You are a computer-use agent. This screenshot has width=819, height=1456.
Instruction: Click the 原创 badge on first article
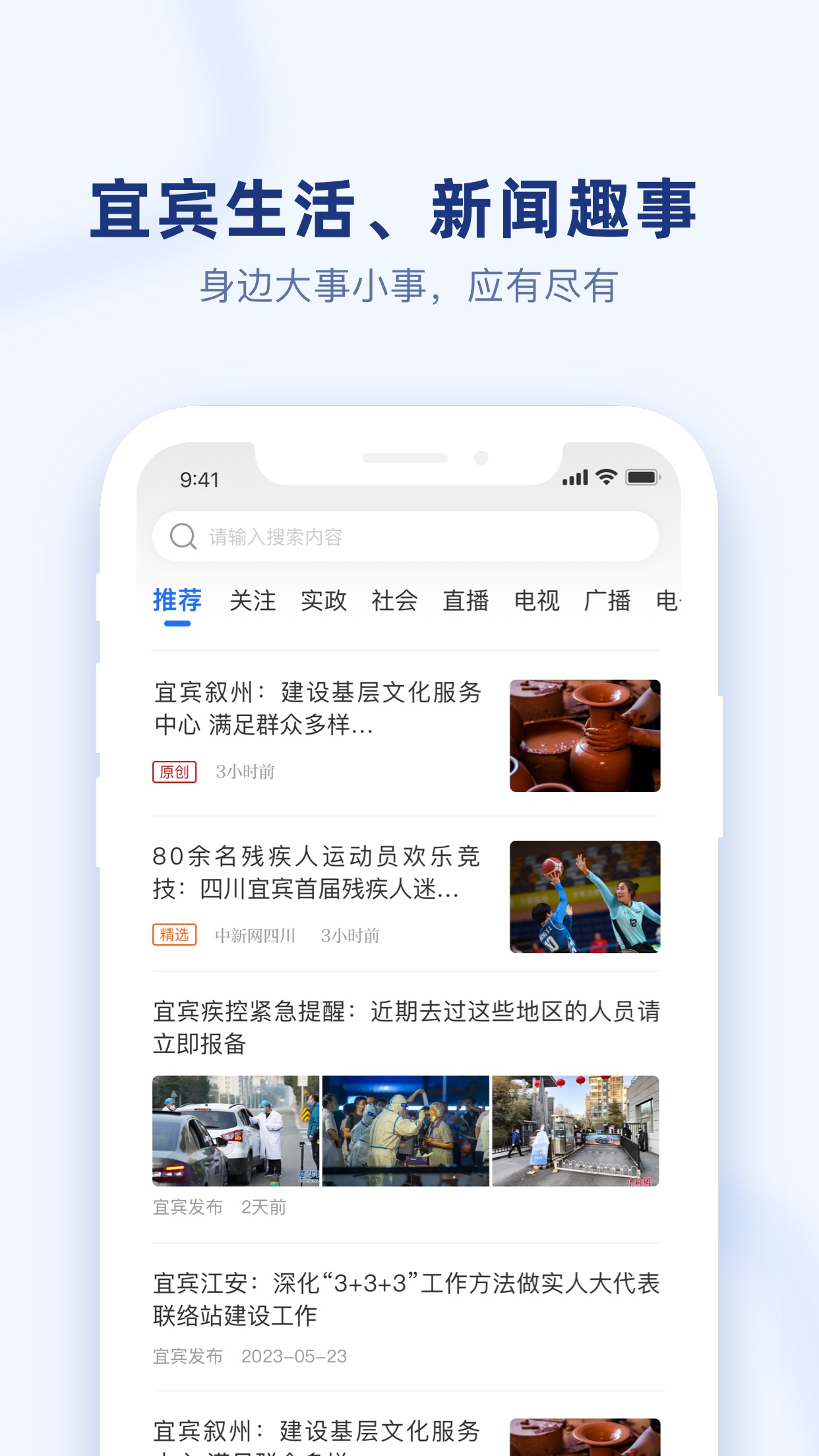coord(175,771)
